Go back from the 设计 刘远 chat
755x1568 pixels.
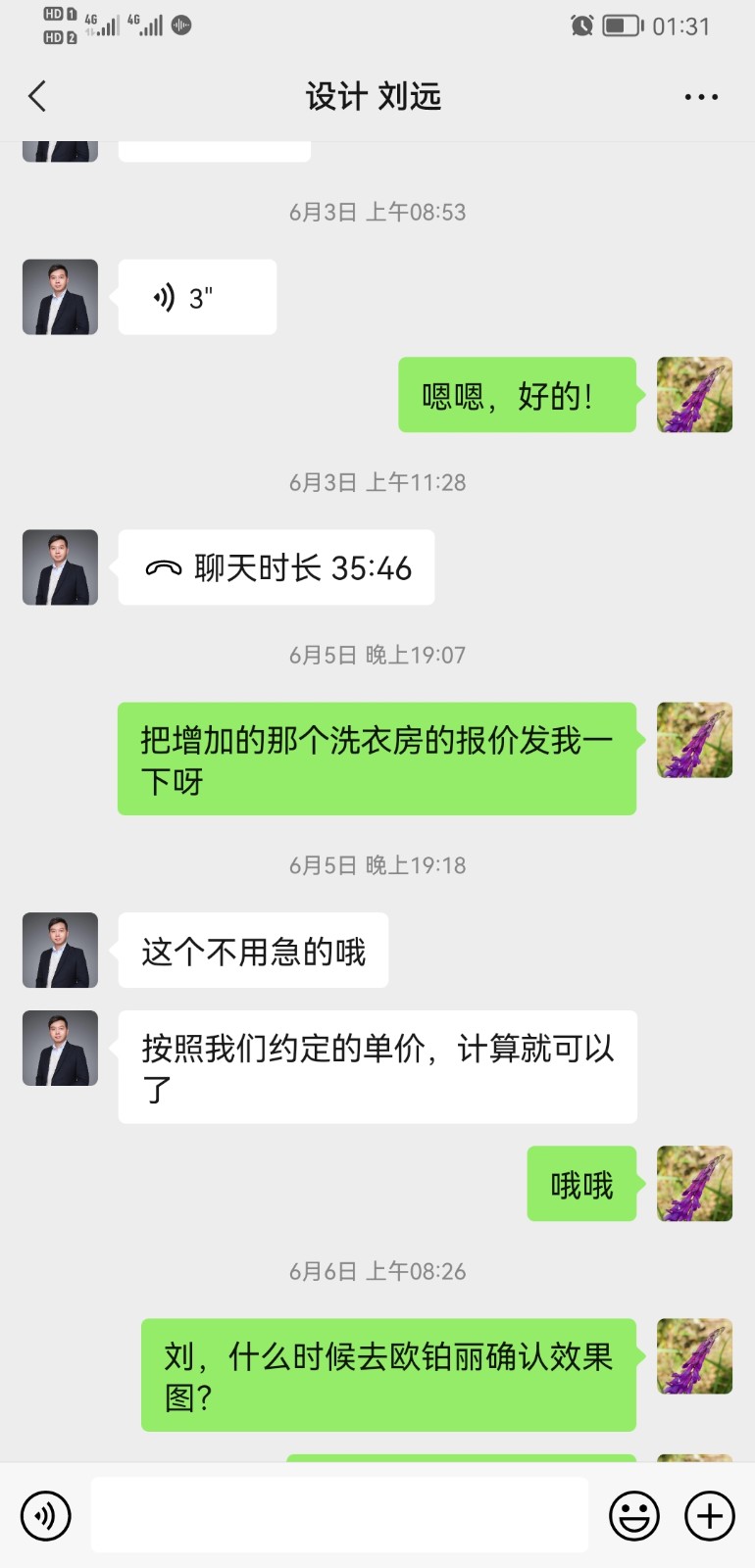[37, 96]
